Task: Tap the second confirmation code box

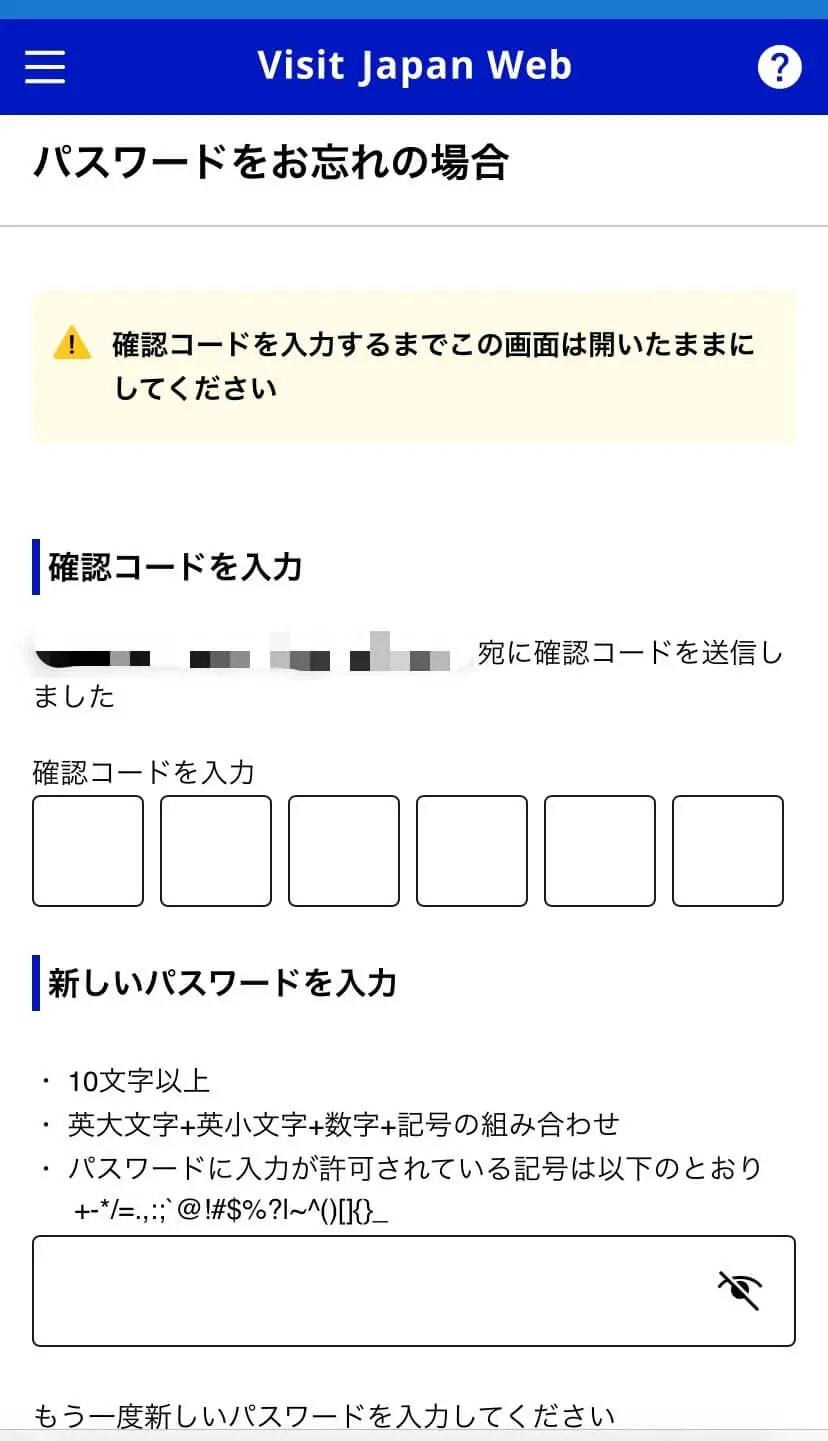Action: click(216, 851)
